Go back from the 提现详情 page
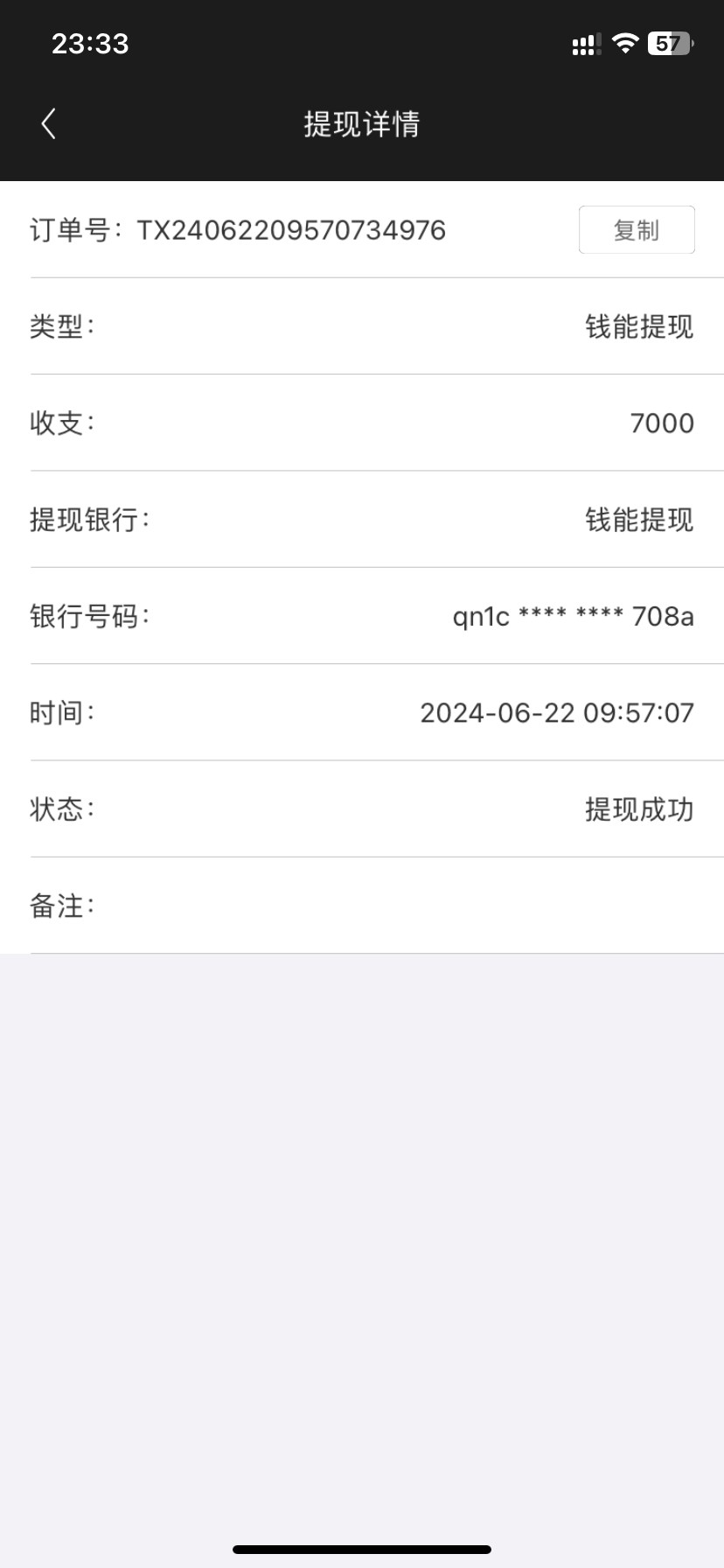The width and height of the screenshot is (724, 1568). [x=49, y=124]
